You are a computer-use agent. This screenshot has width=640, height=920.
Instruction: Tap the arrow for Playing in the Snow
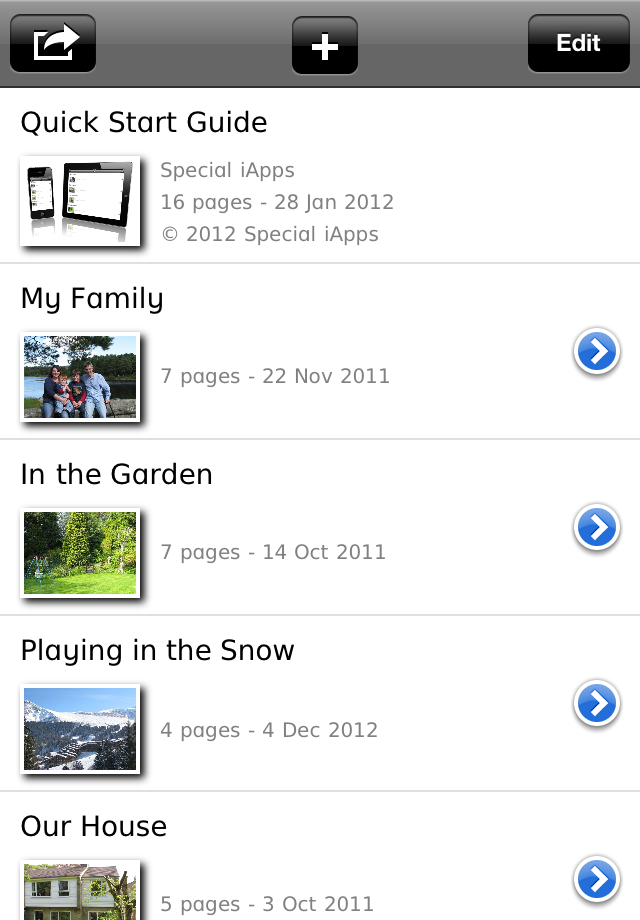click(597, 704)
